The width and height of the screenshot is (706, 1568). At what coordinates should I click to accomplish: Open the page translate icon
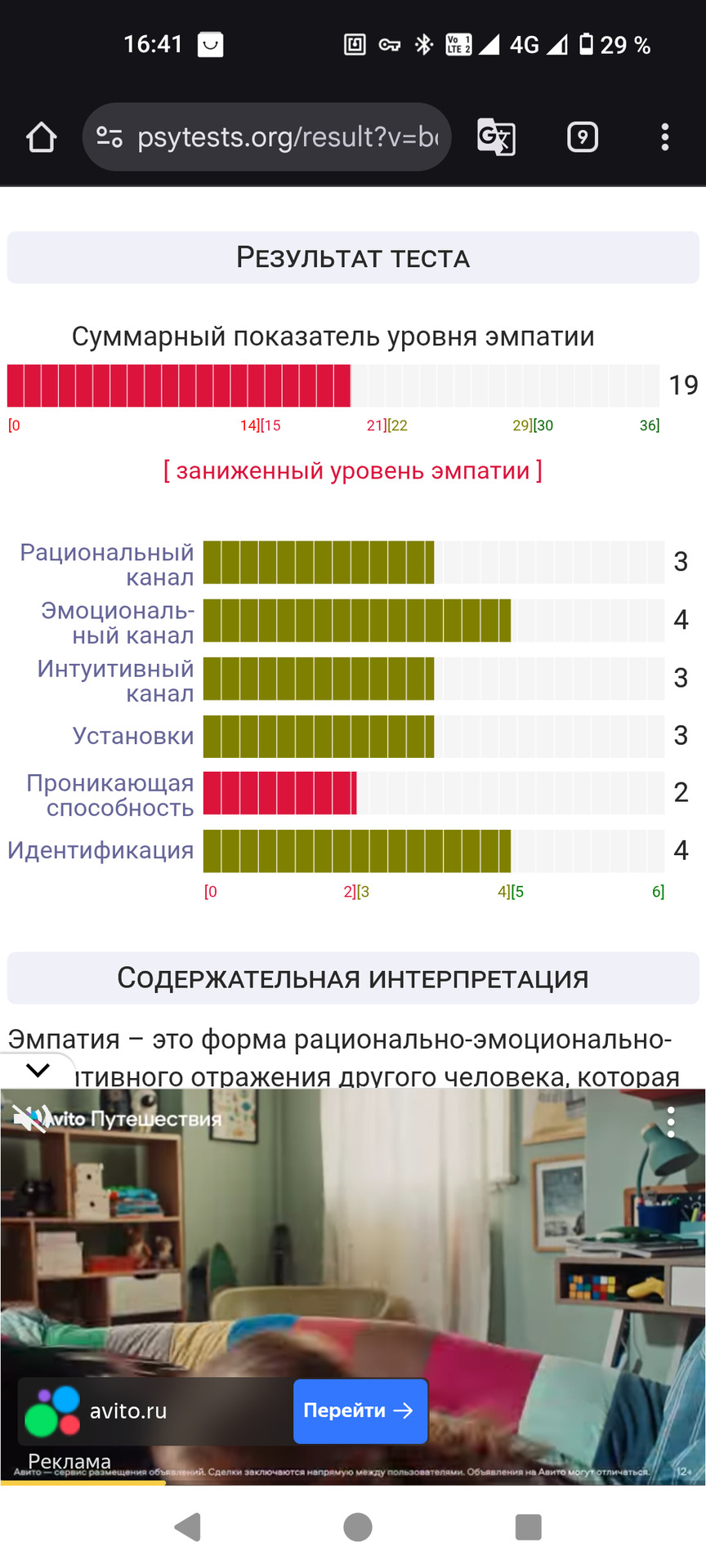pyautogui.click(x=496, y=137)
